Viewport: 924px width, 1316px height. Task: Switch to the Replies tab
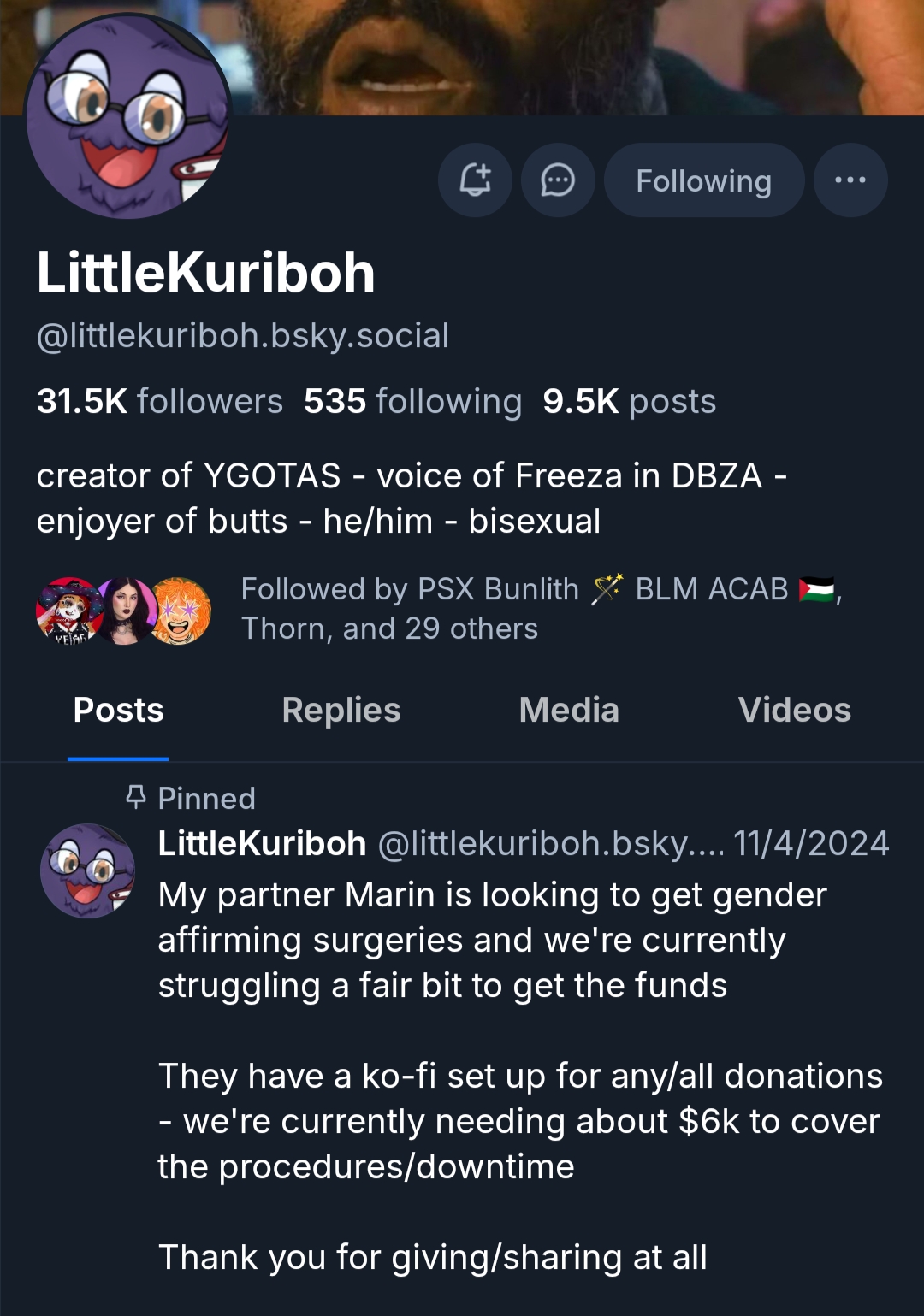pos(341,710)
